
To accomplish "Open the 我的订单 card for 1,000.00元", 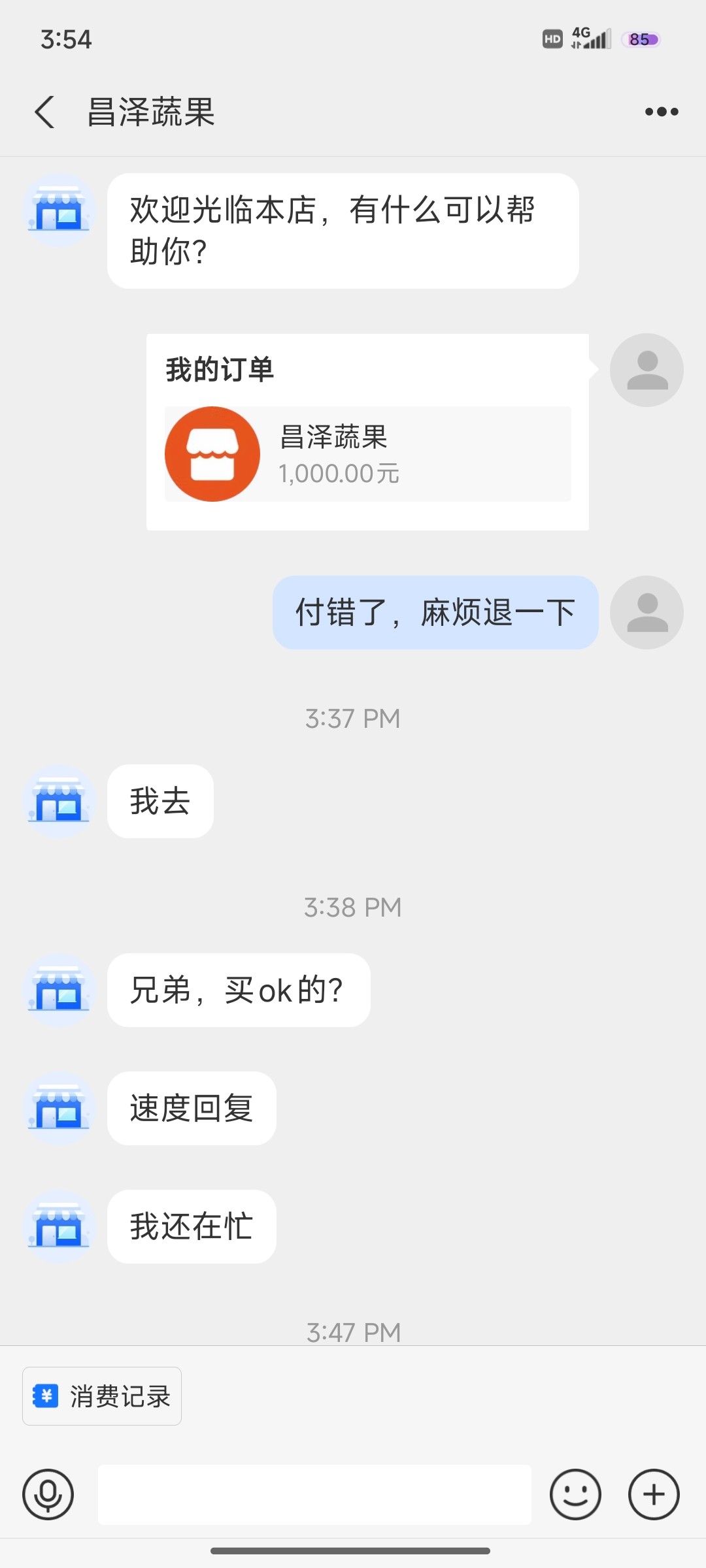I will point(367,432).
